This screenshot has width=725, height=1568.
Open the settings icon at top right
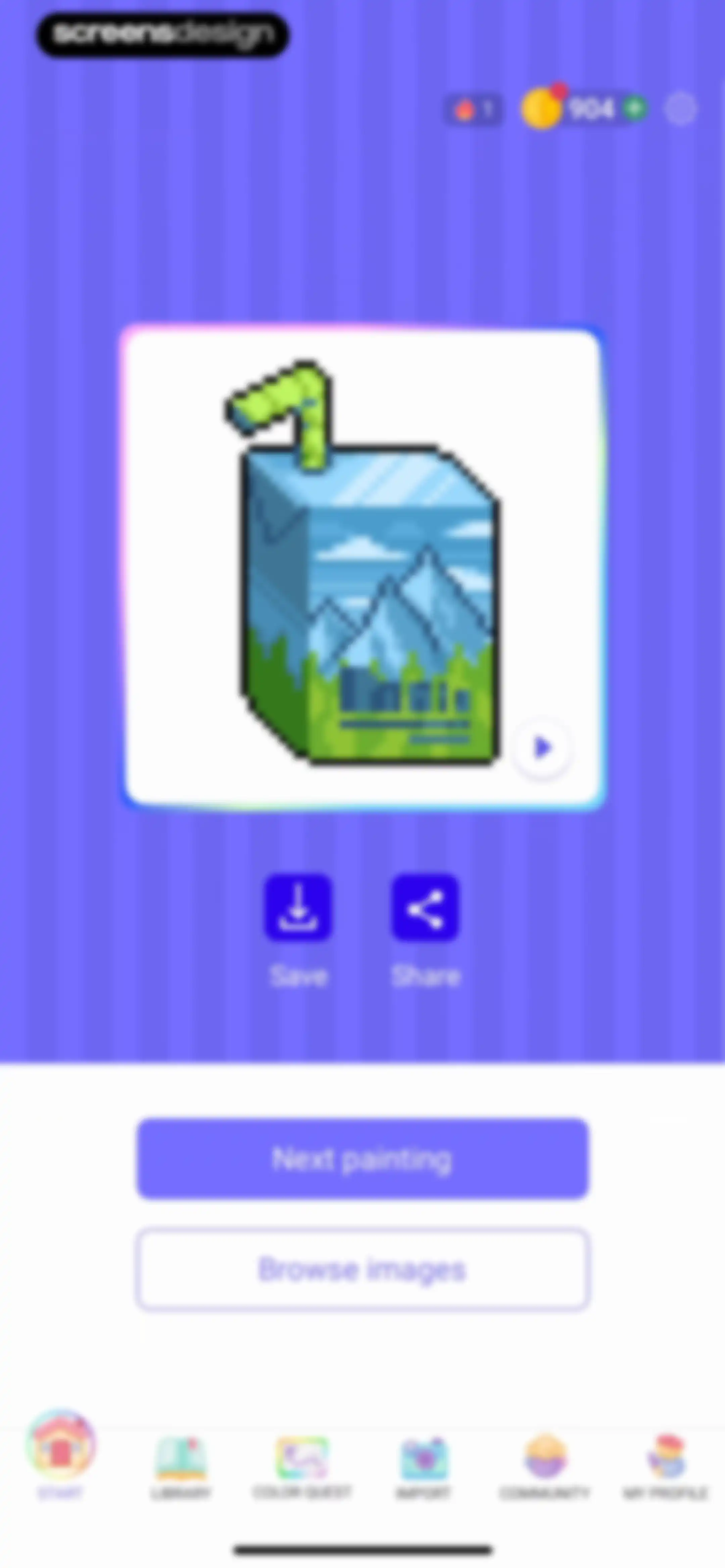pyautogui.click(x=680, y=109)
